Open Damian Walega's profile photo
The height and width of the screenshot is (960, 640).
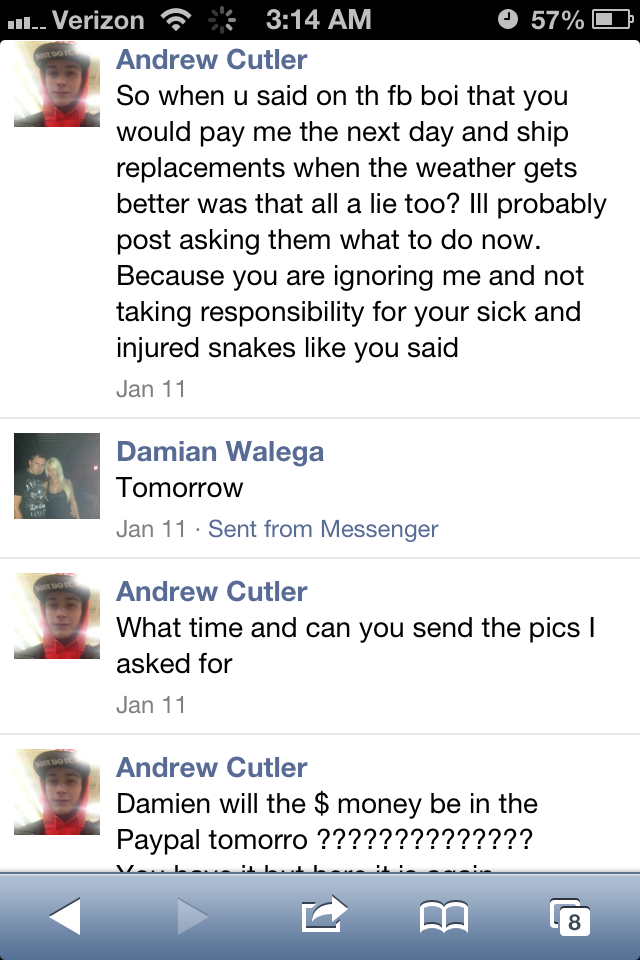tap(57, 476)
